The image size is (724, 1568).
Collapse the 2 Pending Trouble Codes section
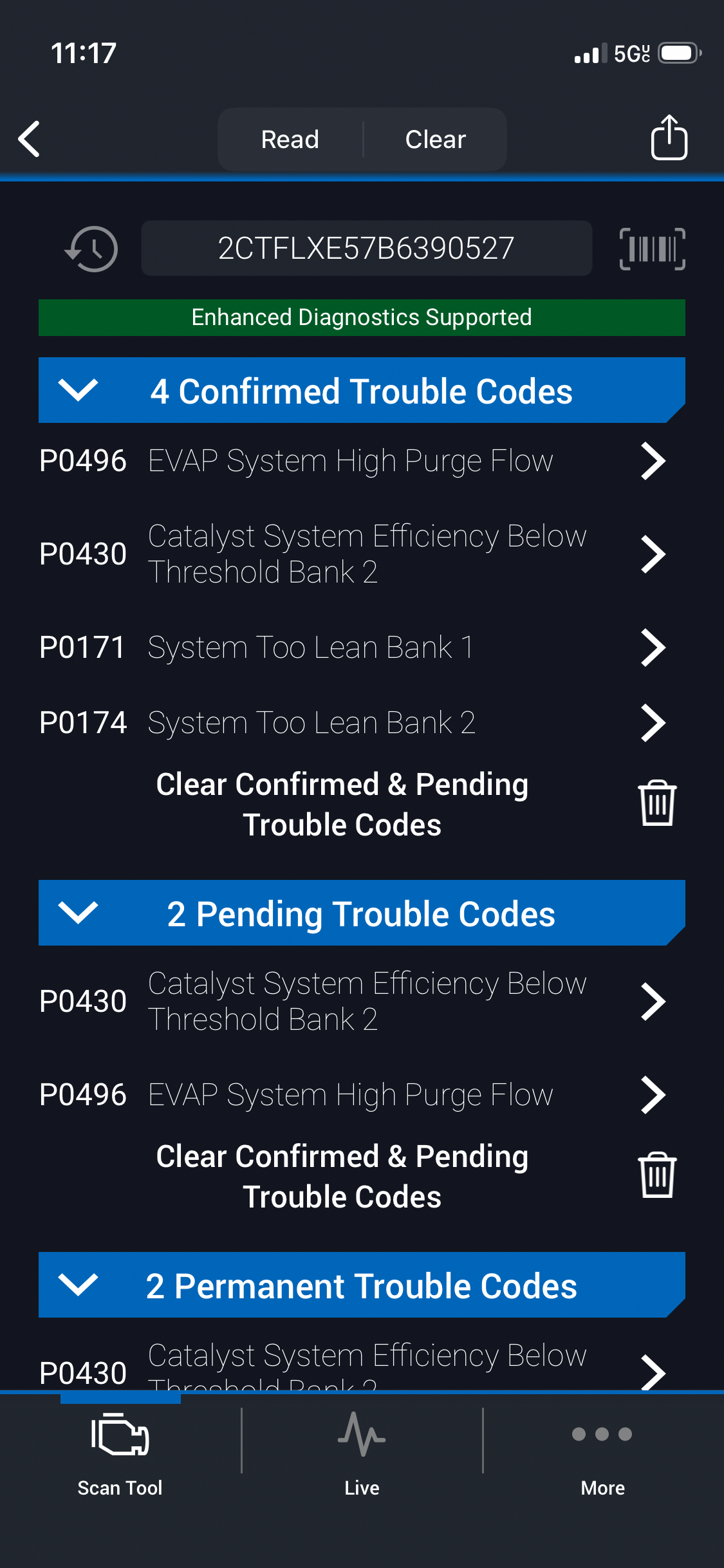pyautogui.click(x=78, y=913)
